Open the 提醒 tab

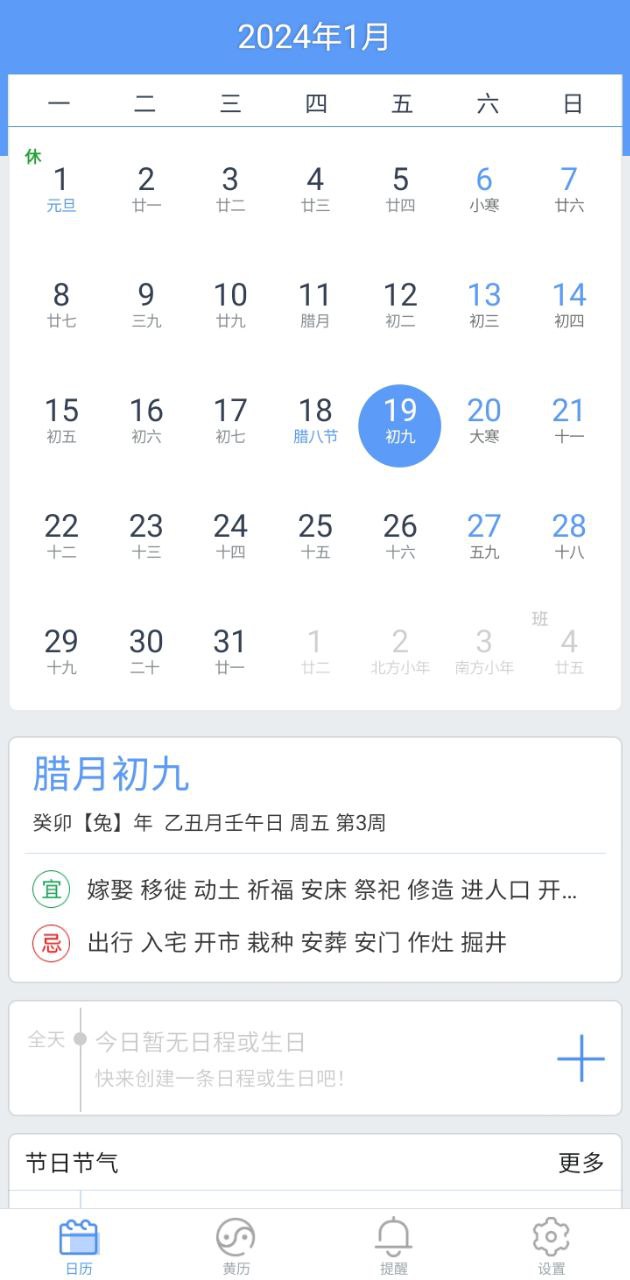(x=394, y=1247)
